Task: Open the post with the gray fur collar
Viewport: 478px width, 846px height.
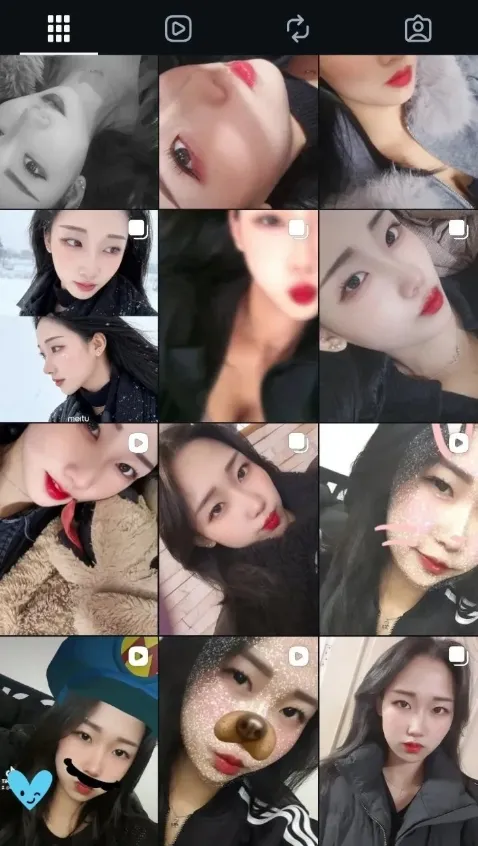Action: (x=399, y=132)
